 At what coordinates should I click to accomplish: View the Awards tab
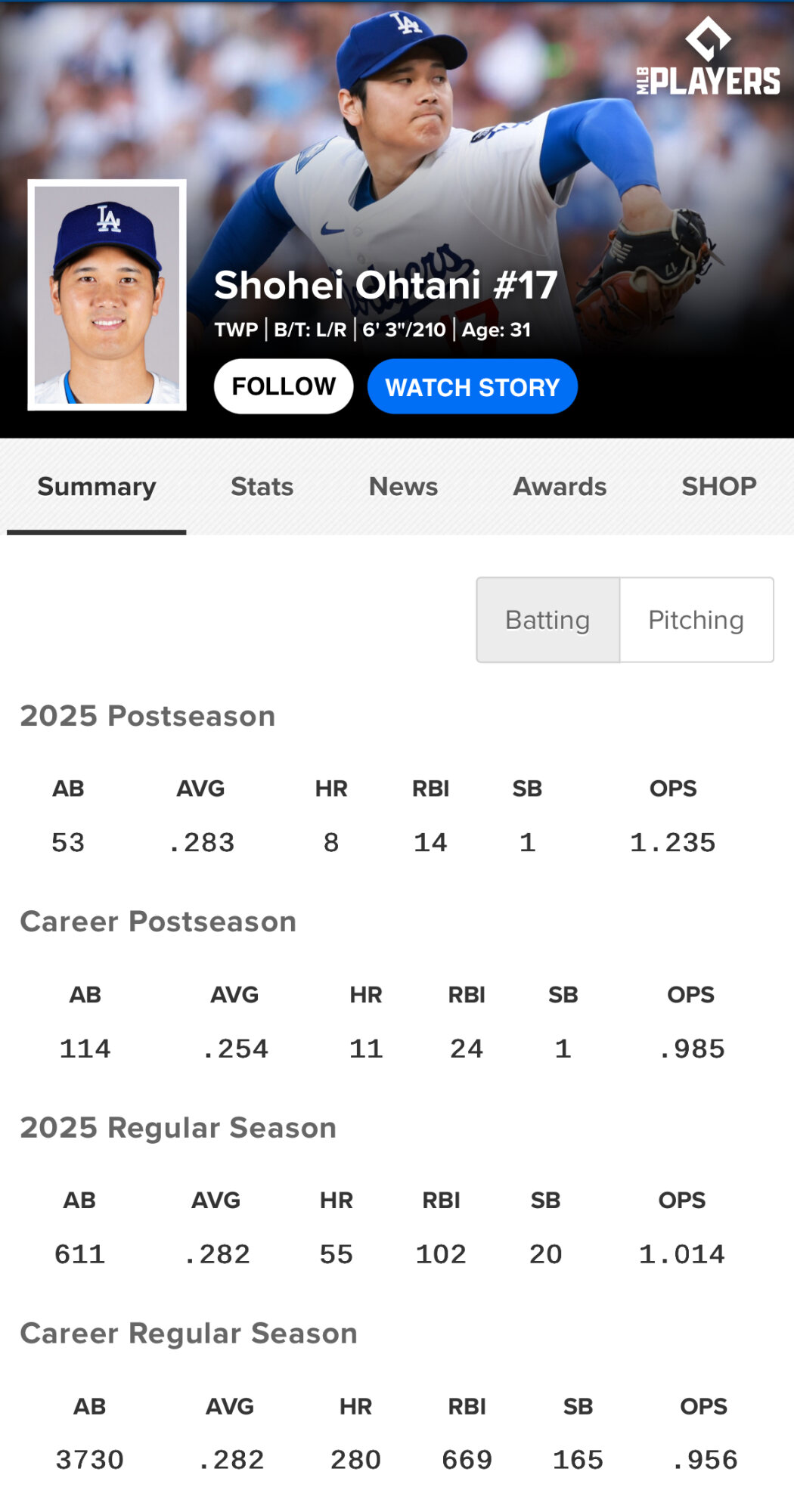click(560, 487)
